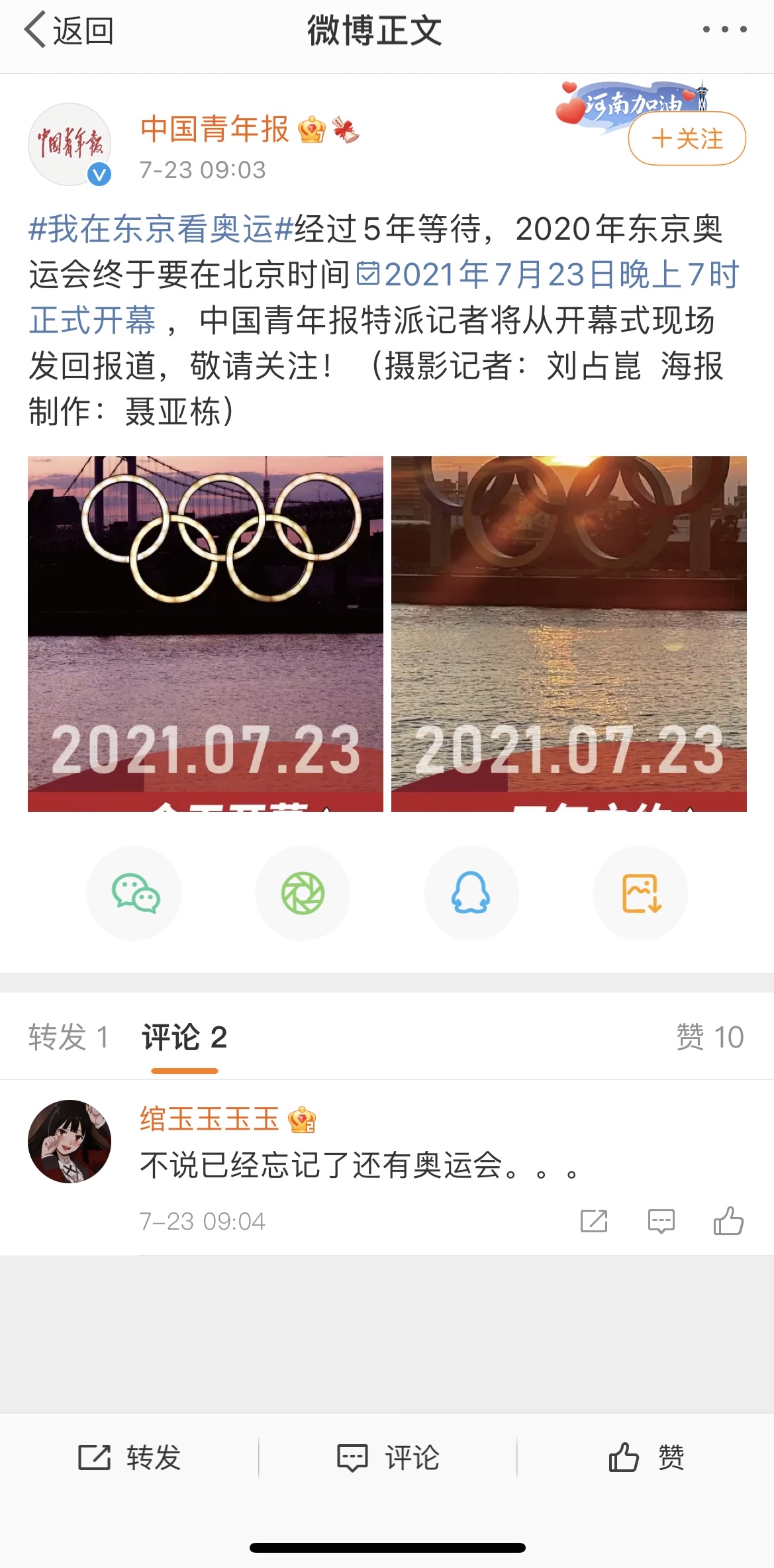The image size is (774, 1568).
Task: Open the 2021年7月23日晚上7时 calendar link
Action: [548, 275]
